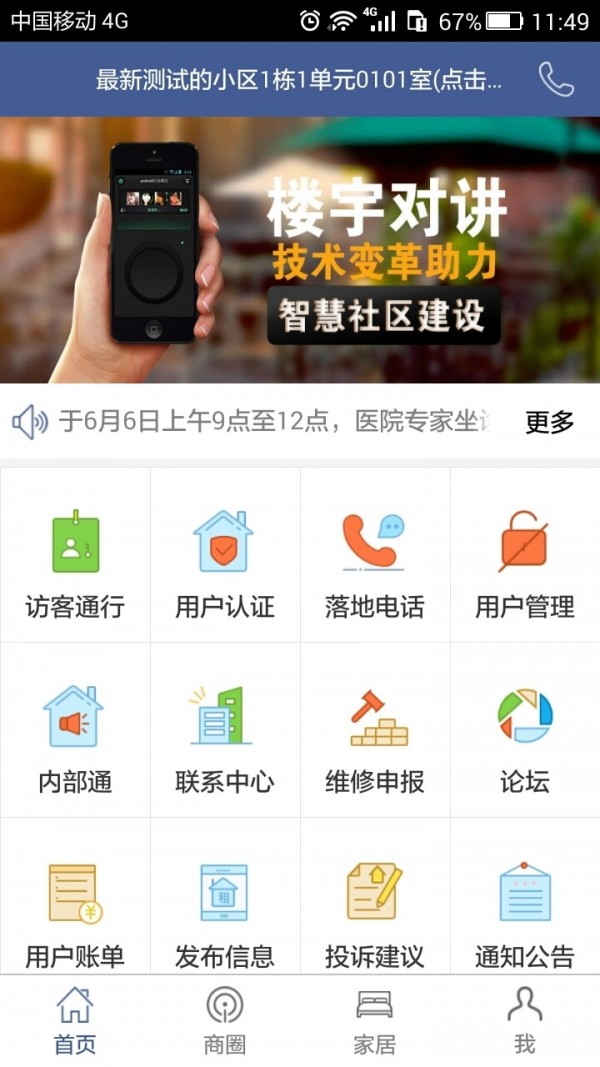Tap 更多 to view more announcements
The image size is (600, 1067).
tap(549, 422)
